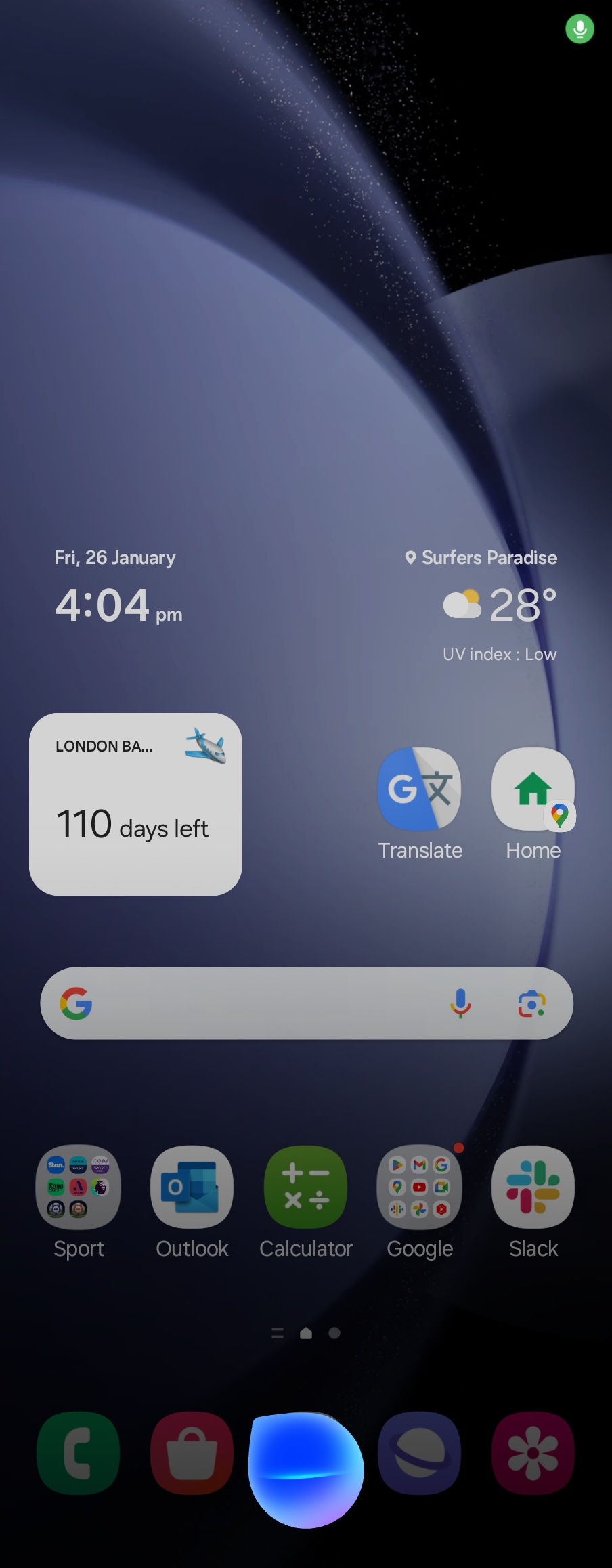This screenshot has width=612, height=1568.
Task: Tap the Bixby voice assistant orb
Action: click(306, 1471)
